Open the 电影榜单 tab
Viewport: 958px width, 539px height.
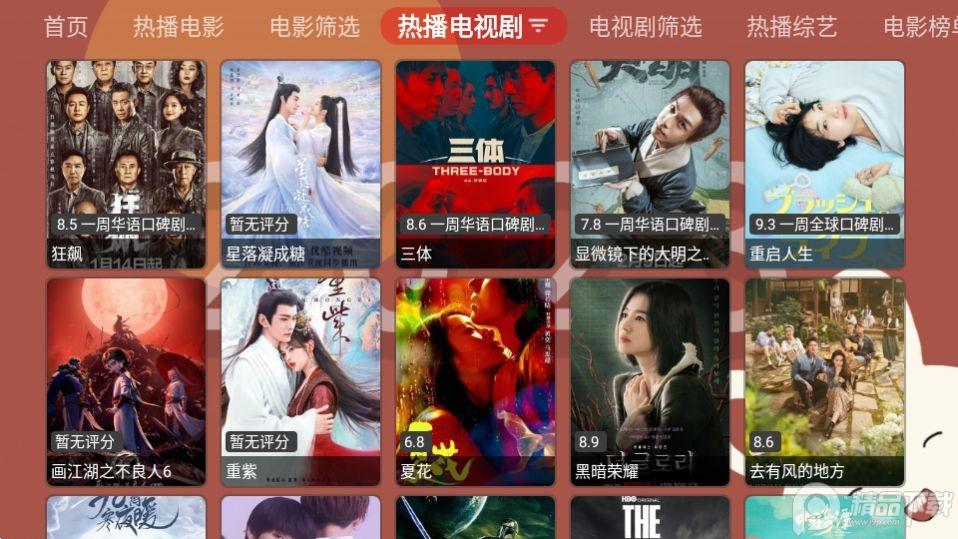coord(919,26)
